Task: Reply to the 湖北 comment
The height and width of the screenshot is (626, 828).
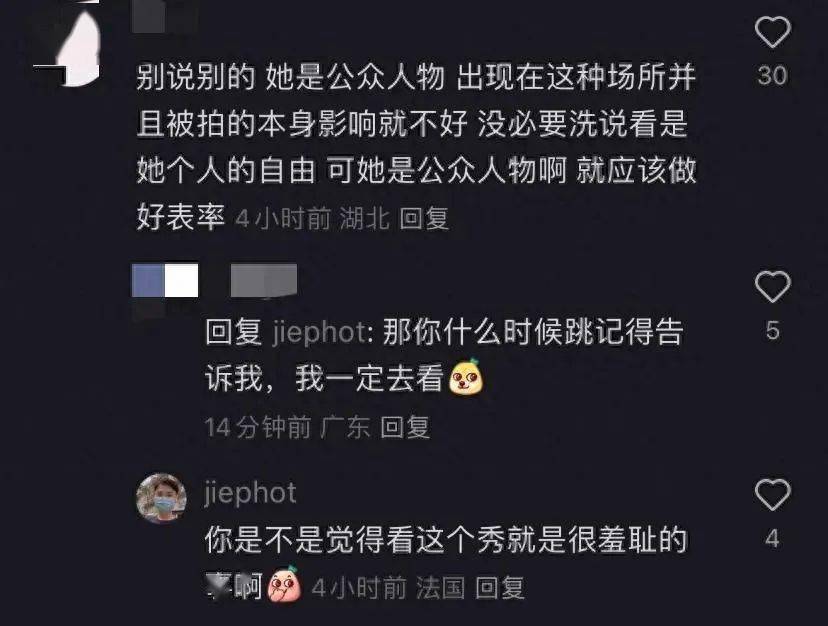Action: (424, 219)
